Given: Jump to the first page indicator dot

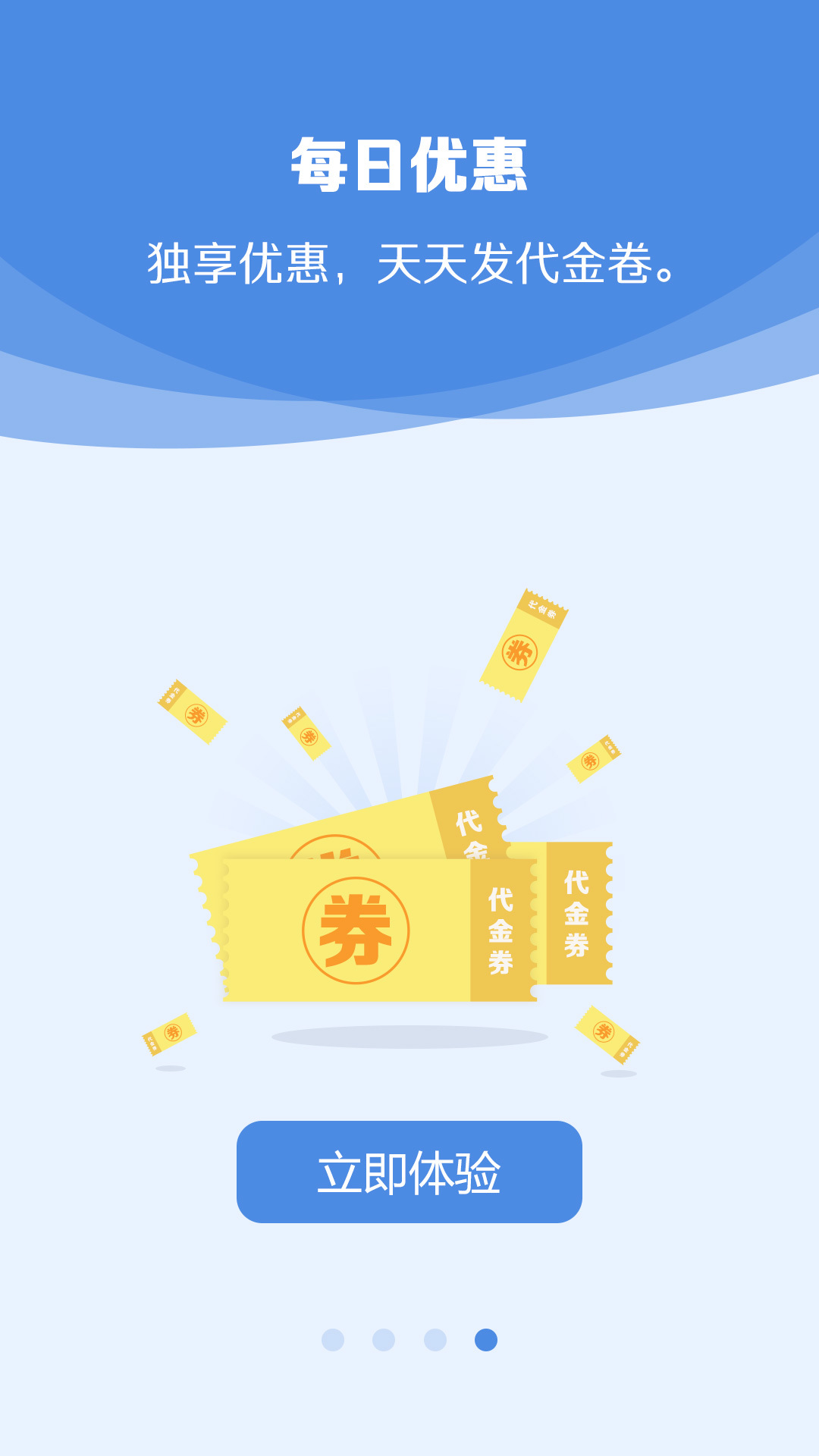Looking at the screenshot, I should point(333,1340).
